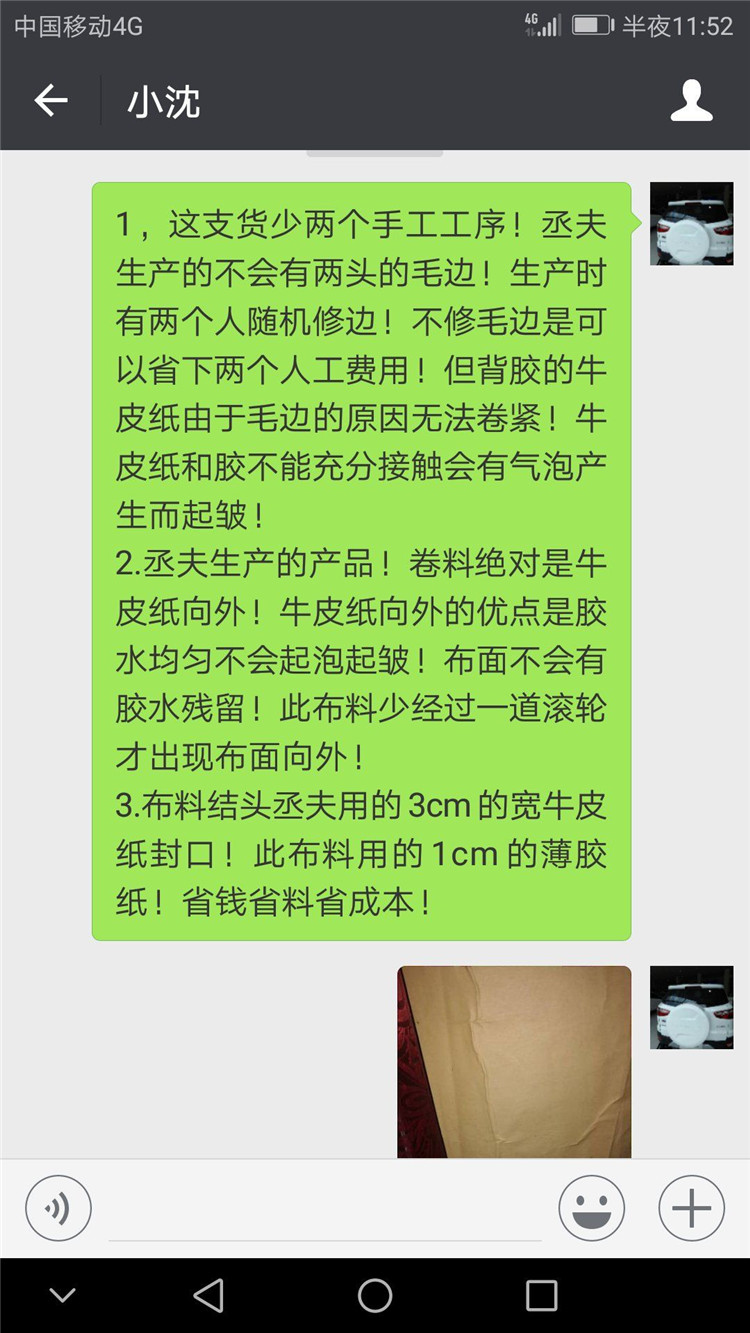Open the emoji picker smiley icon
Image resolution: width=750 pixels, height=1333 pixels.
591,1207
